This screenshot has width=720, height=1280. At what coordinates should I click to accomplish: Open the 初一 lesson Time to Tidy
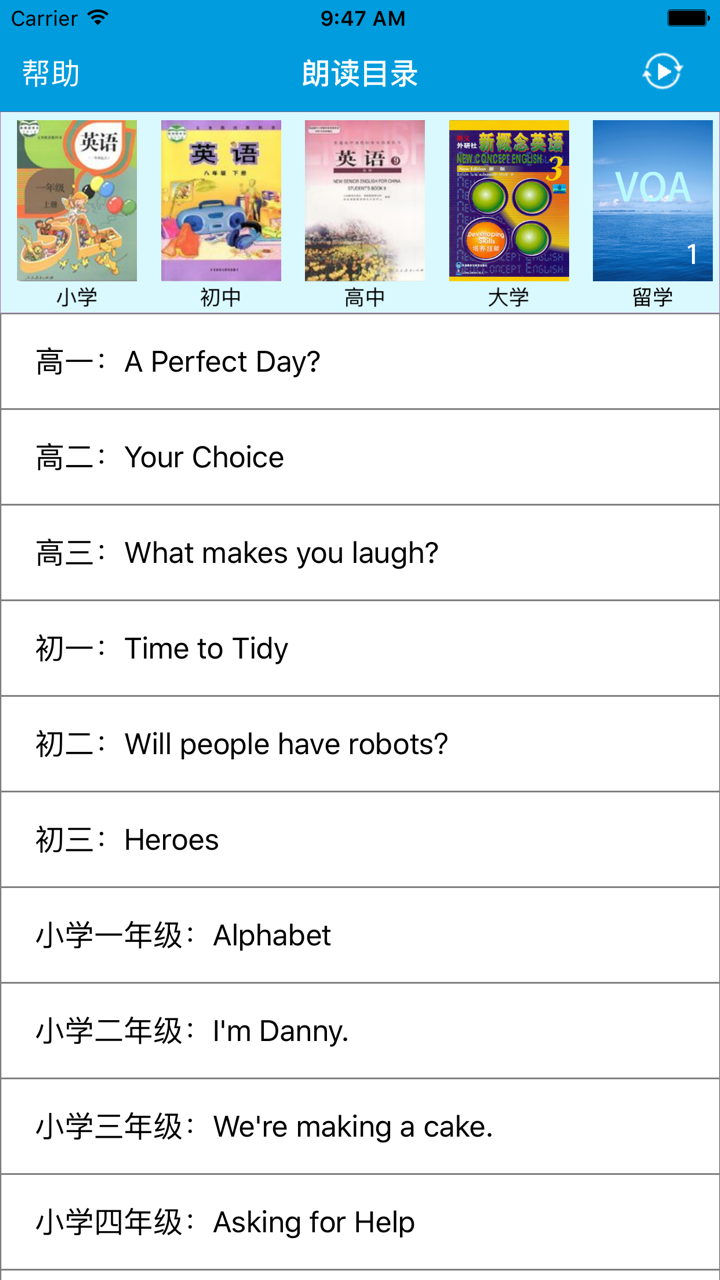coord(360,648)
